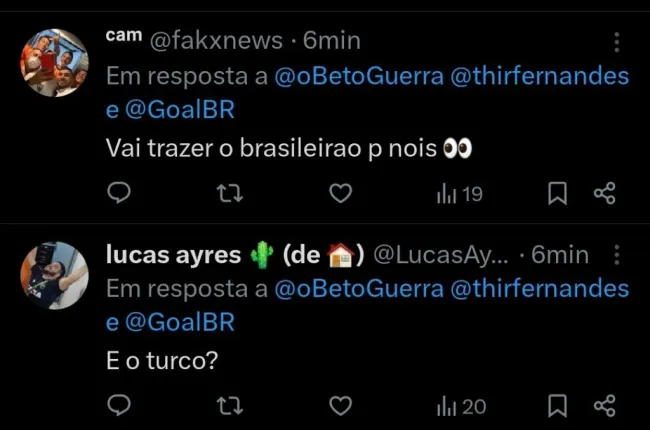Open cam's profile picture

[55, 62]
